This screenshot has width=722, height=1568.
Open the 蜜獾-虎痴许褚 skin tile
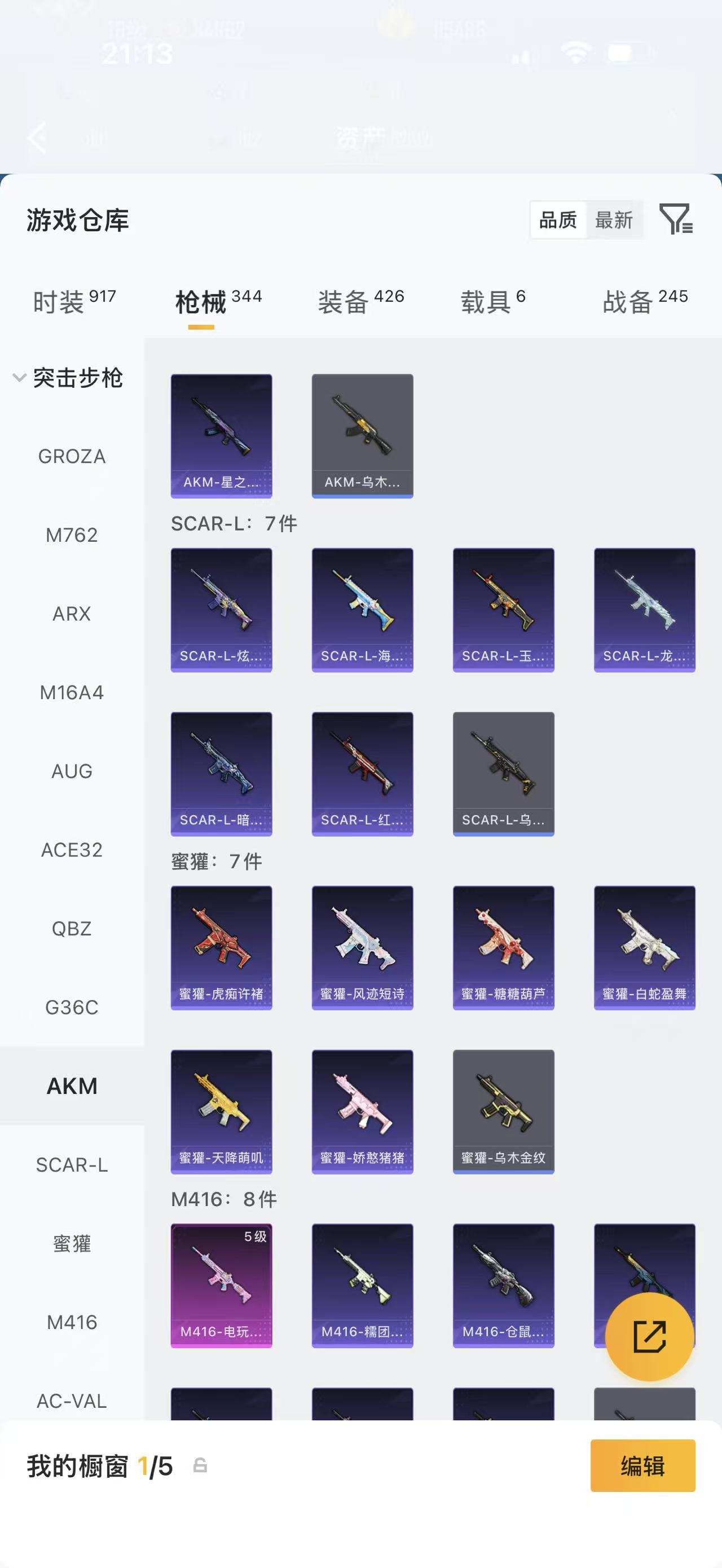222,948
